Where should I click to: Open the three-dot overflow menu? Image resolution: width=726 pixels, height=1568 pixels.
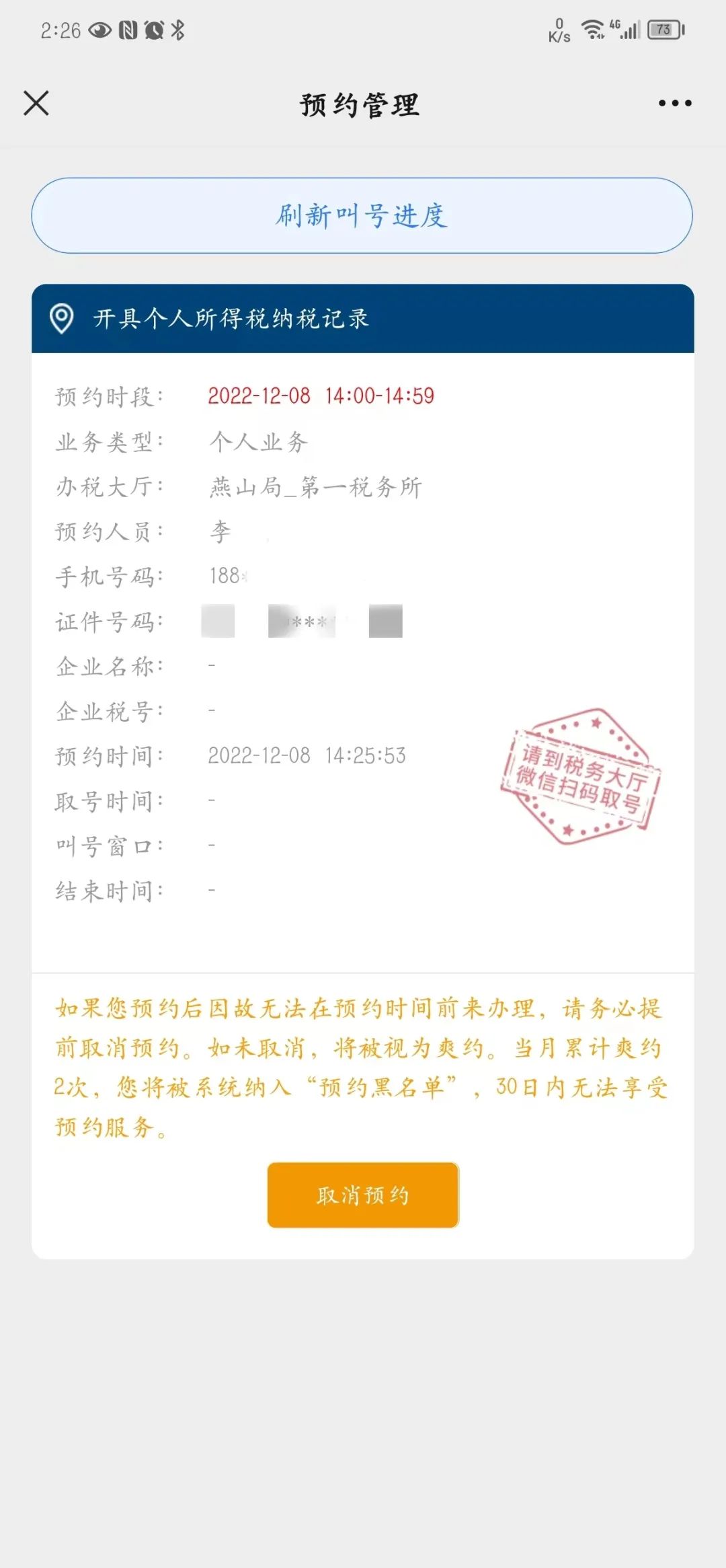(x=675, y=103)
